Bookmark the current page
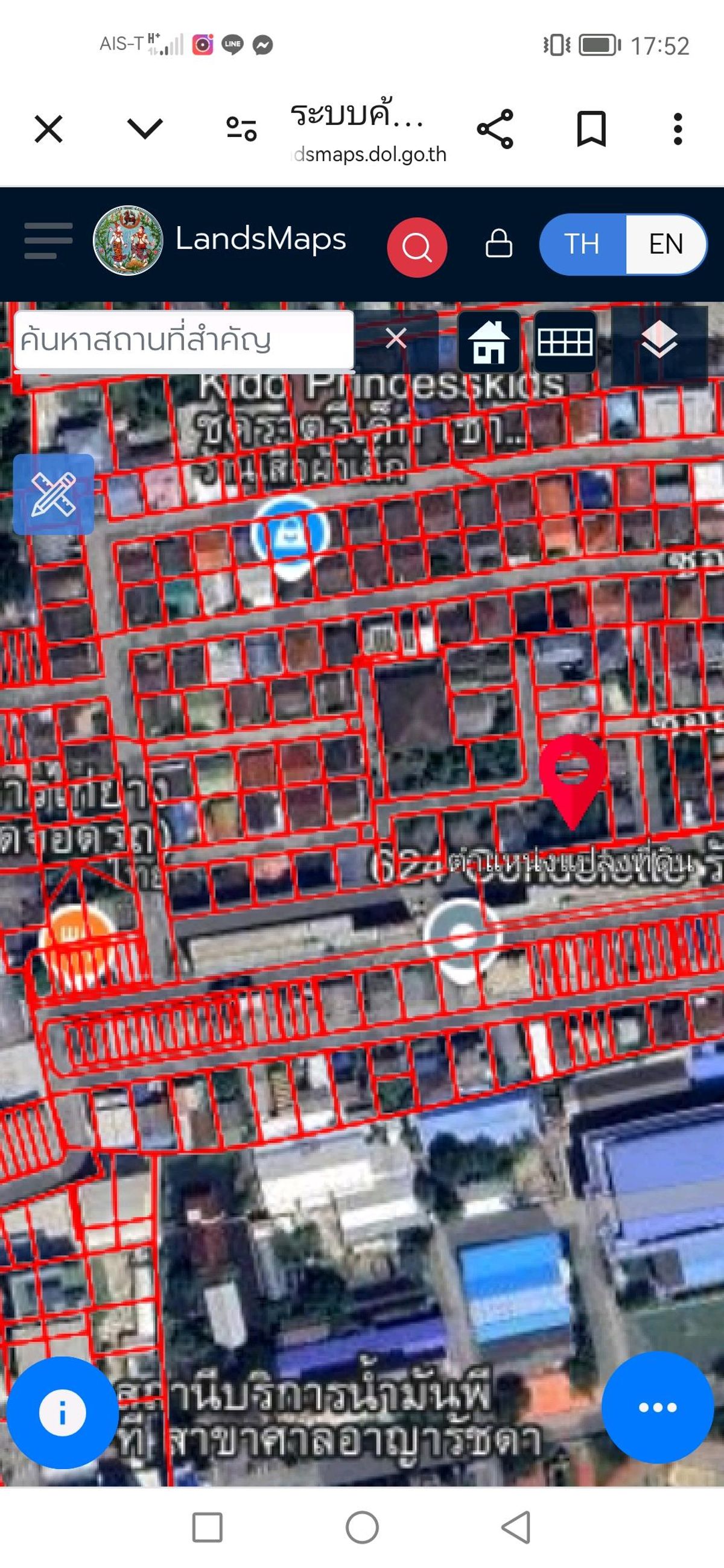This screenshot has width=724, height=1568. [591, 129]
